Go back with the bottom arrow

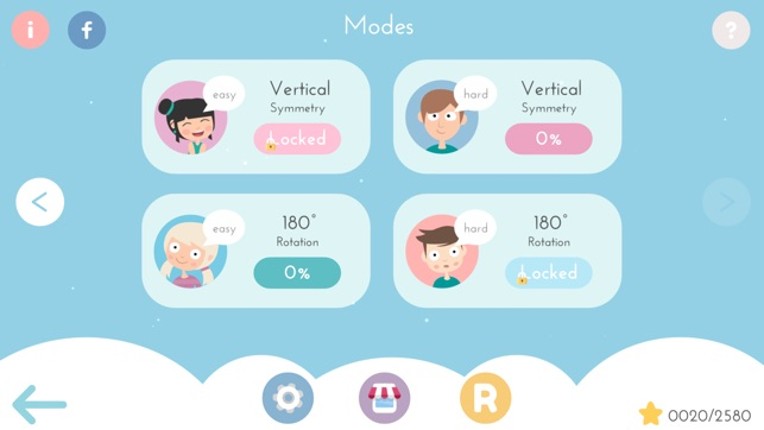pos(40,404)
